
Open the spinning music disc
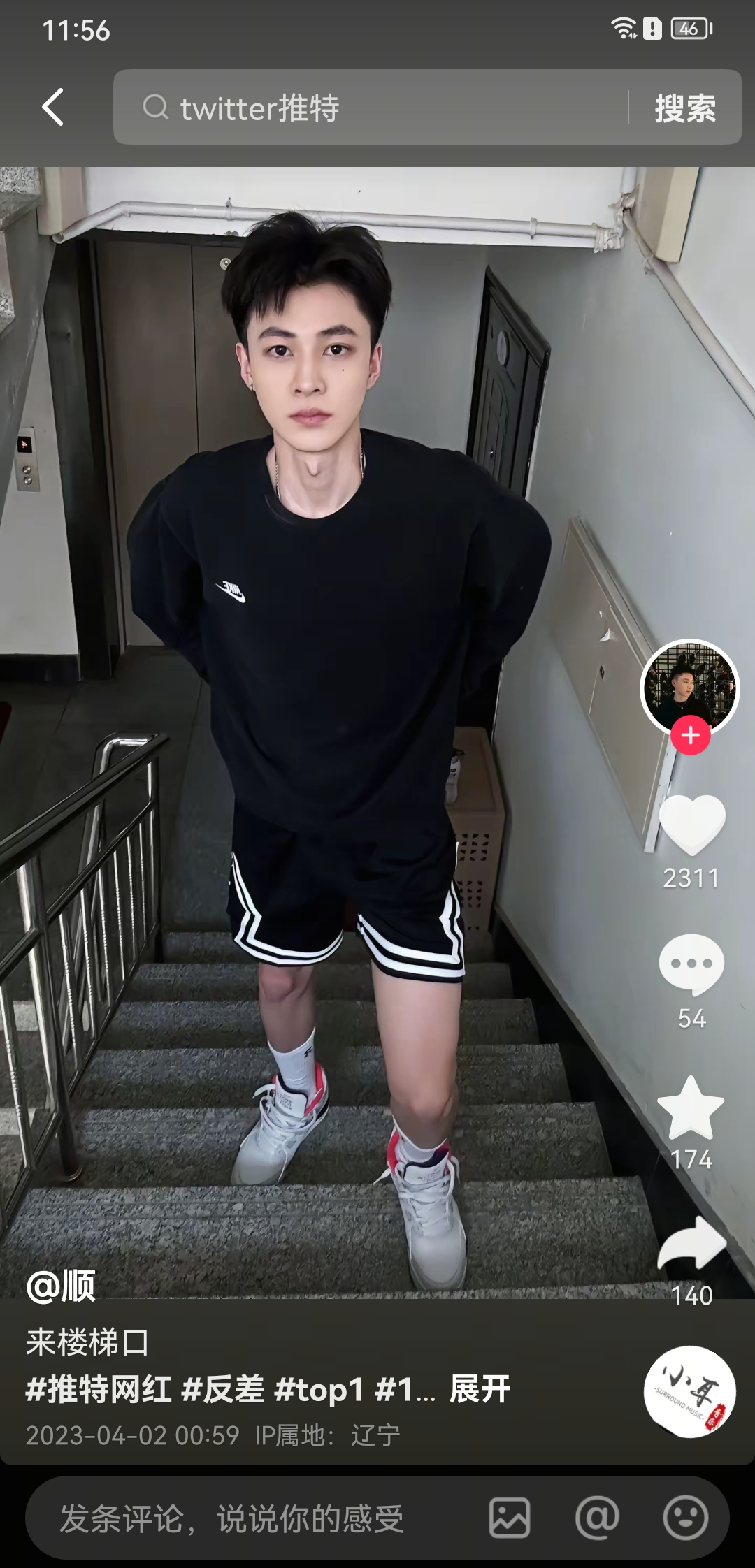click(x=689, y=1391)
